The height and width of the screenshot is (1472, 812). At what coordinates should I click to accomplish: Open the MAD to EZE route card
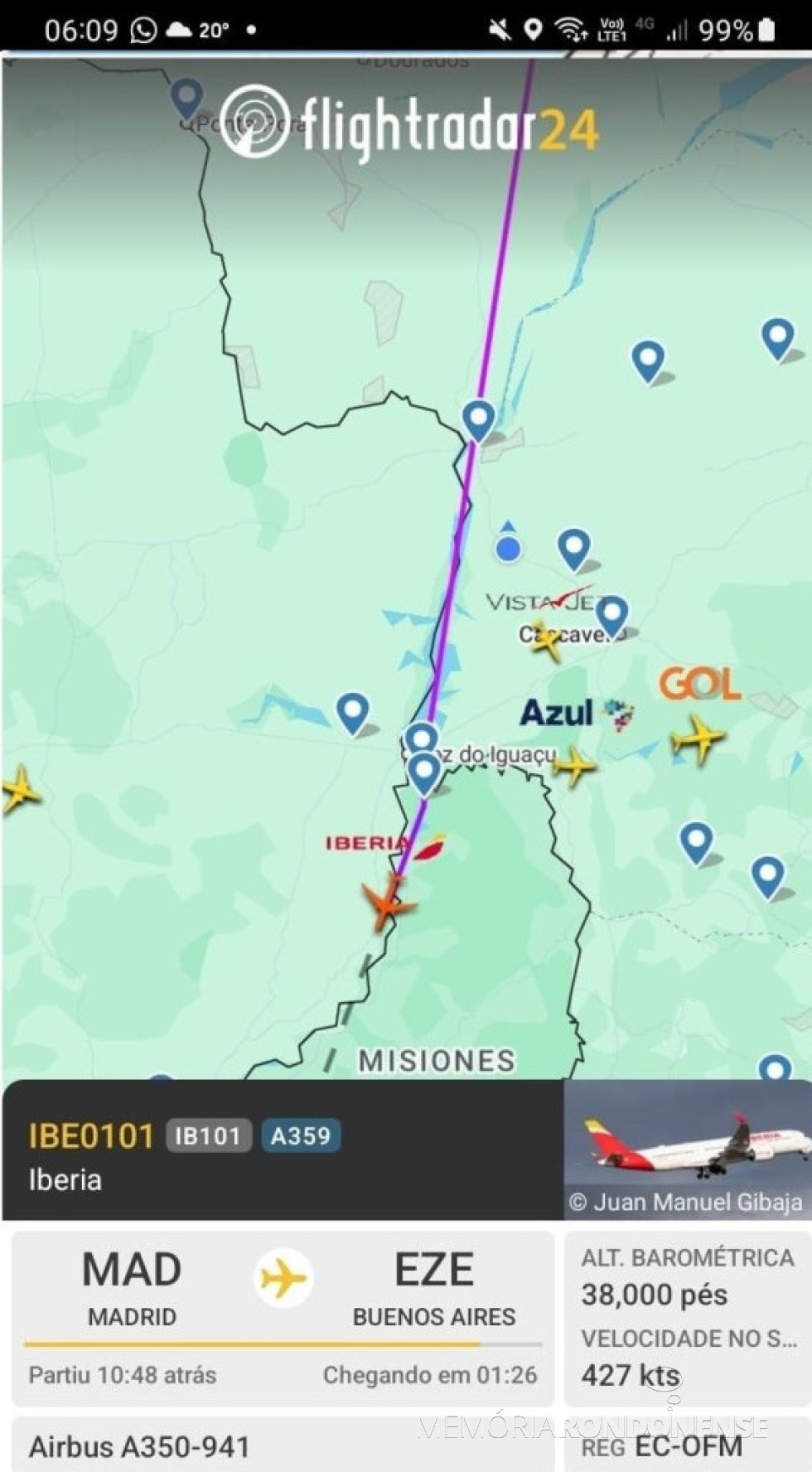(283, 1318)
